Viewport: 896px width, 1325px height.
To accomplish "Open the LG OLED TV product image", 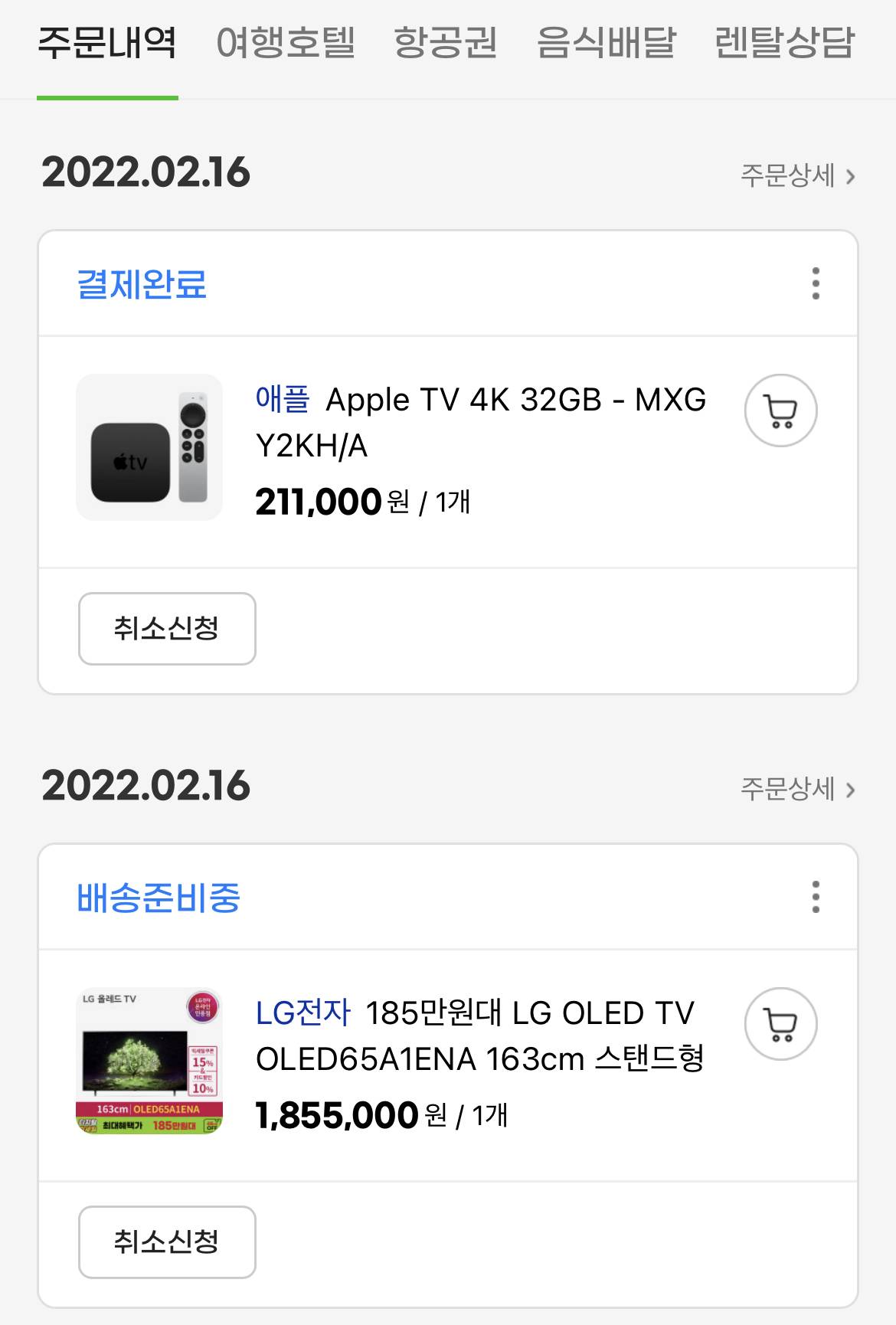I will coord(149,1061).
